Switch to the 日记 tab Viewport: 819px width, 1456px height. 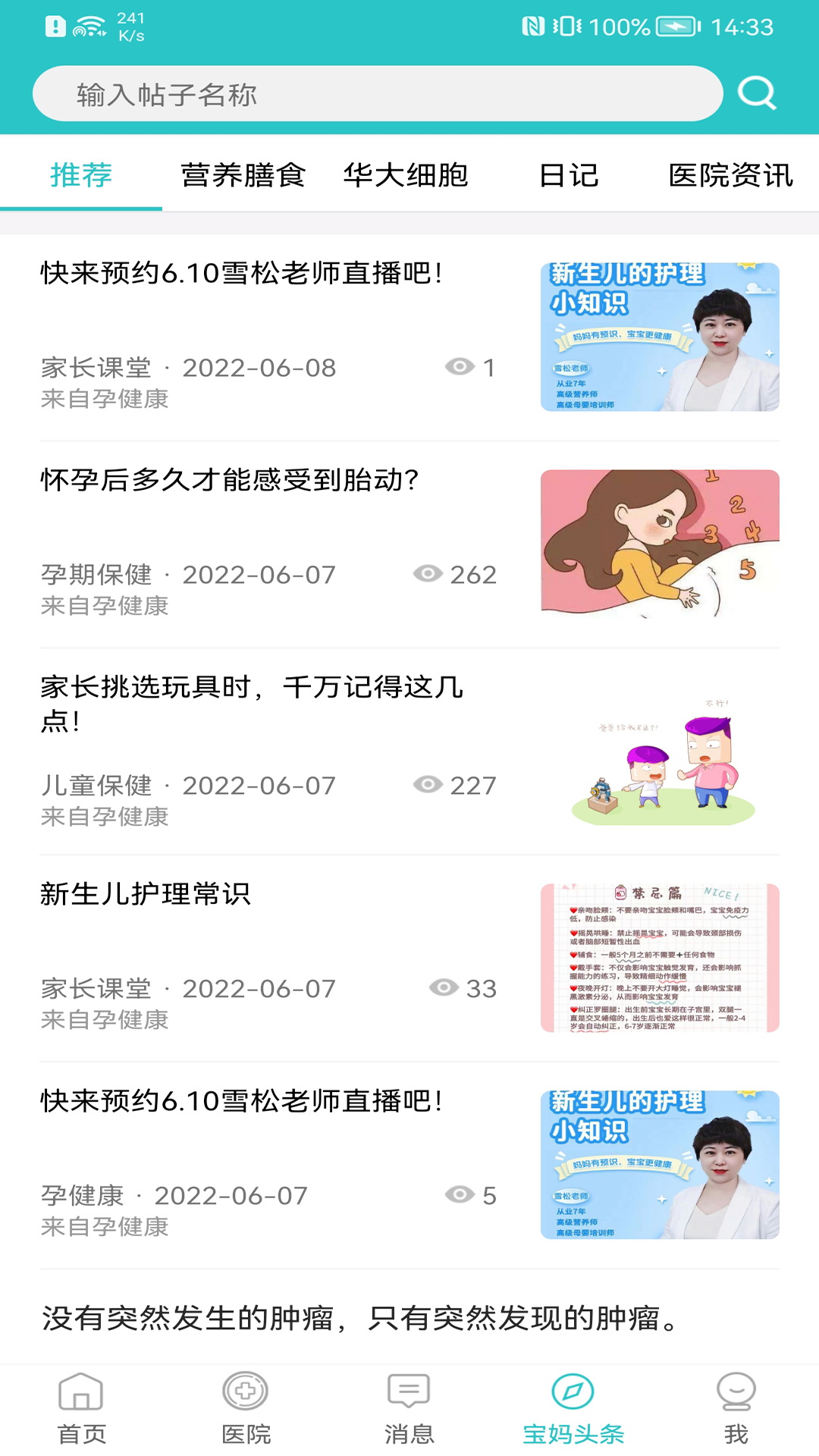pyautogui.click(x=569, y=175)
